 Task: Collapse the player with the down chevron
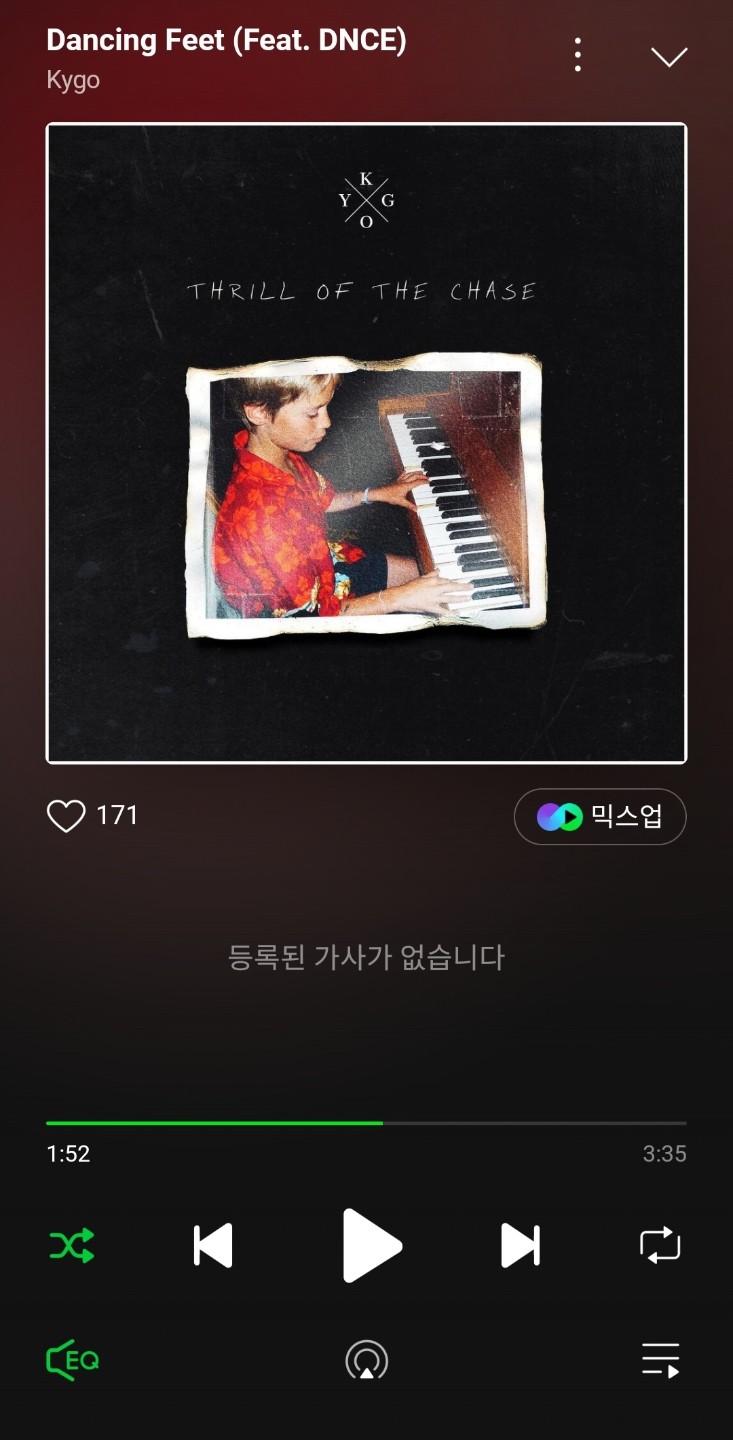pyautogui.click(x=669, y=57)
